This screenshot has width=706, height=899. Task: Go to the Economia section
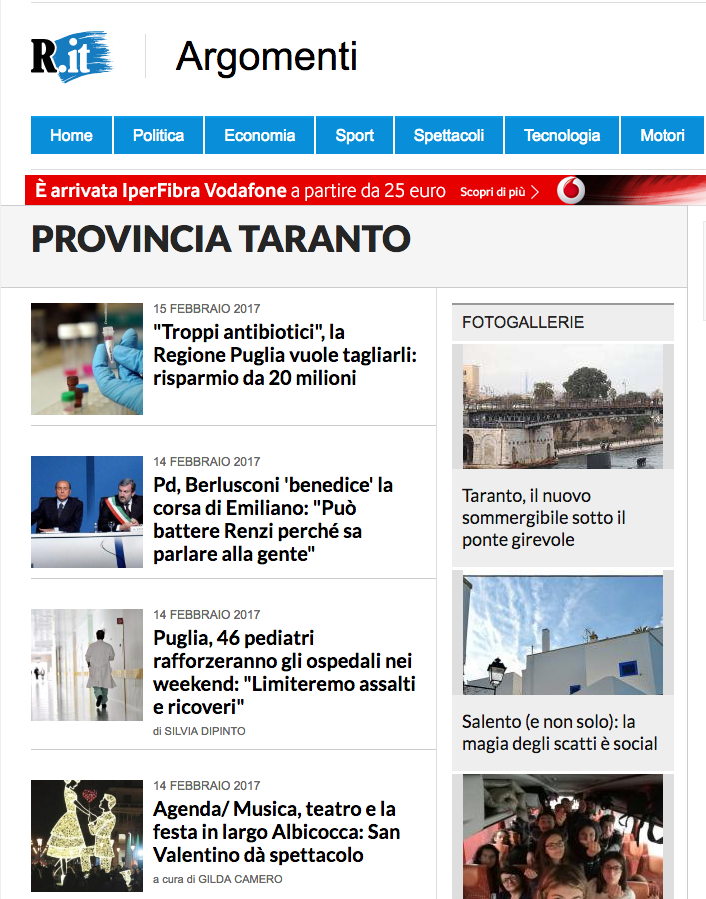coord(259,136)
